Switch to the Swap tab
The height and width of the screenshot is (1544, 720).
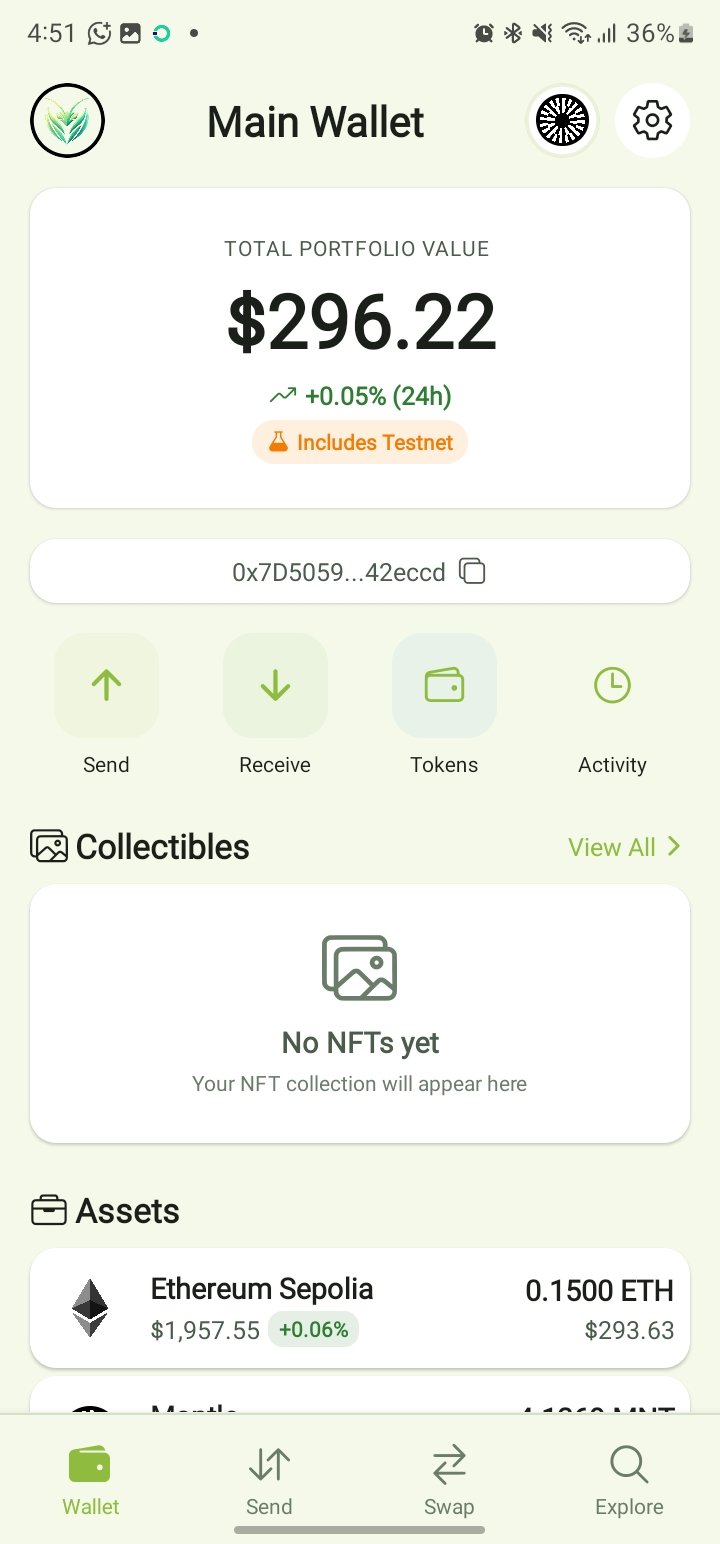(449, 1481)
